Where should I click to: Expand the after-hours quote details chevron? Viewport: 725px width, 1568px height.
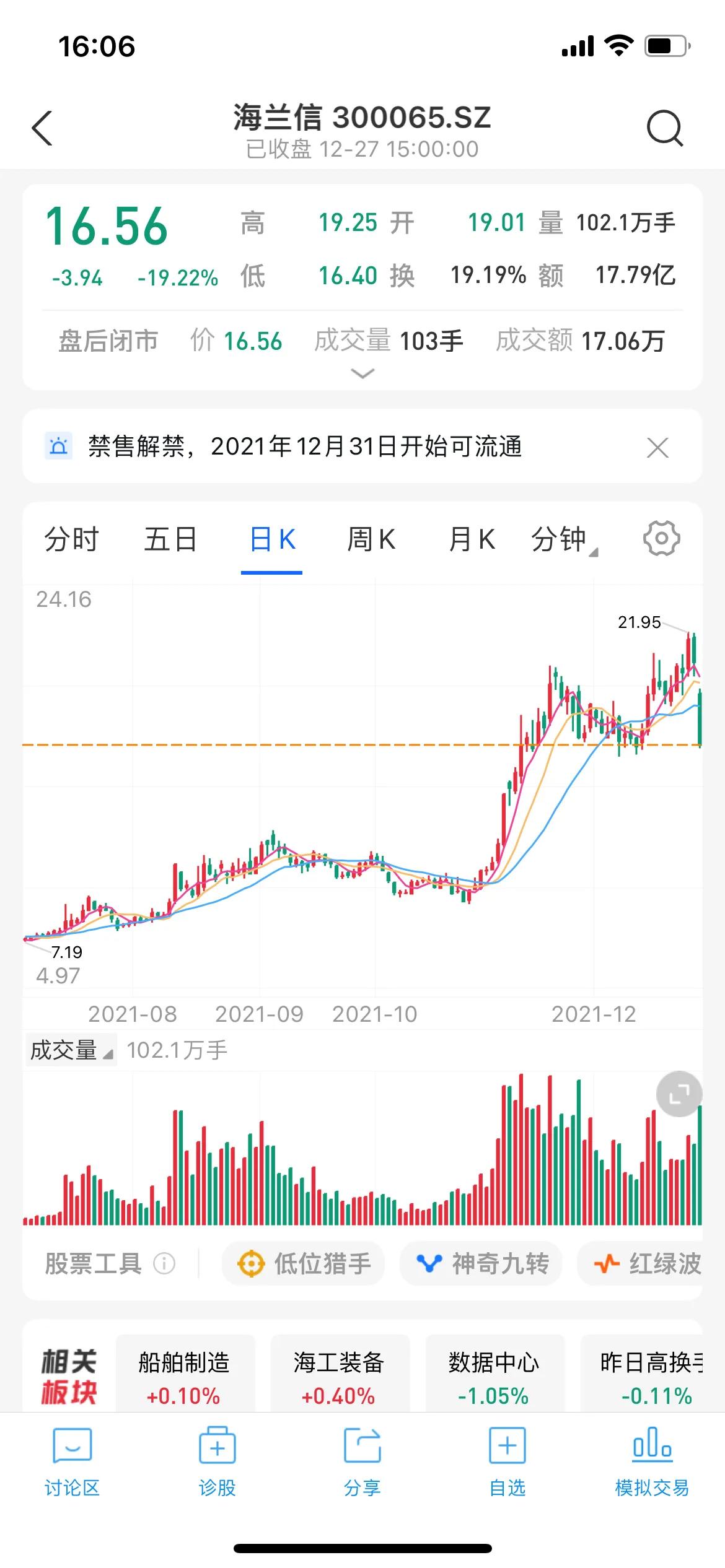(x=362, y=374)
